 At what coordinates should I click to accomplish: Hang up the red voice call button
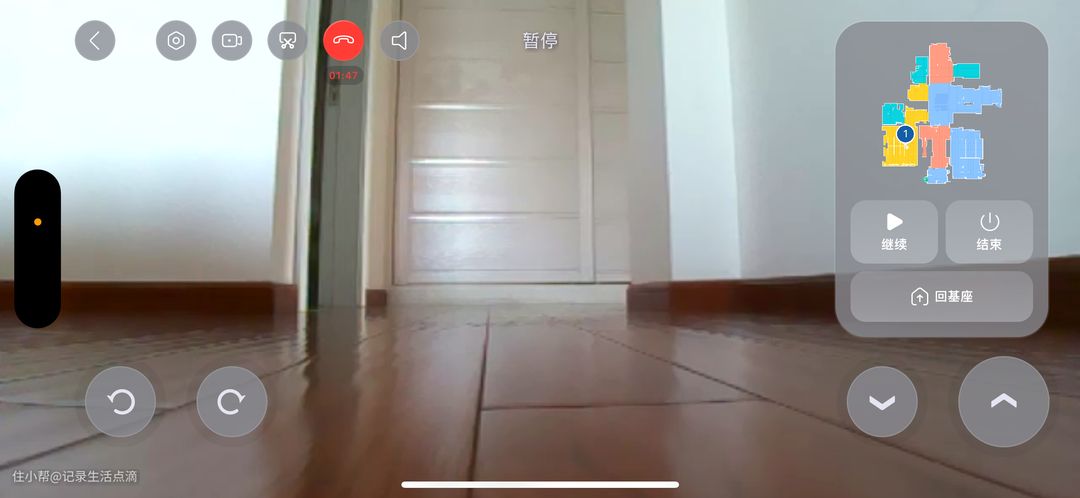(x=344, y=41)
